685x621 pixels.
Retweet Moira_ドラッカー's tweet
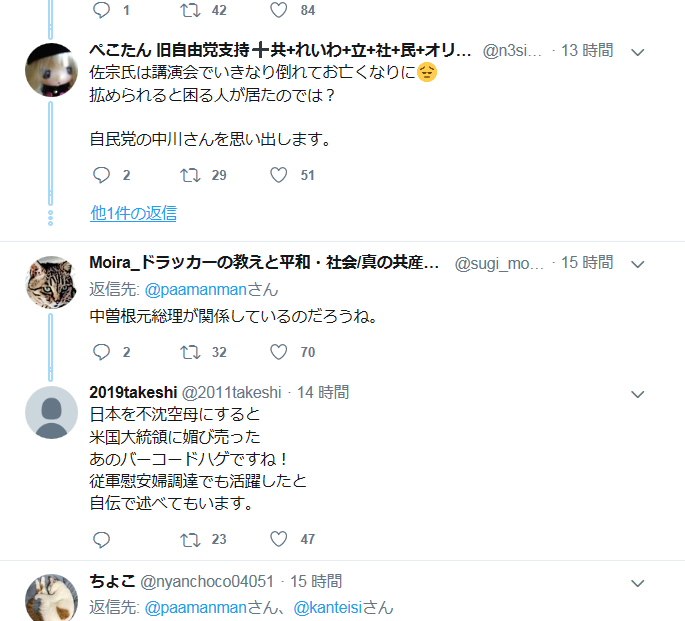pyautogui.click(x=189, y=352)
